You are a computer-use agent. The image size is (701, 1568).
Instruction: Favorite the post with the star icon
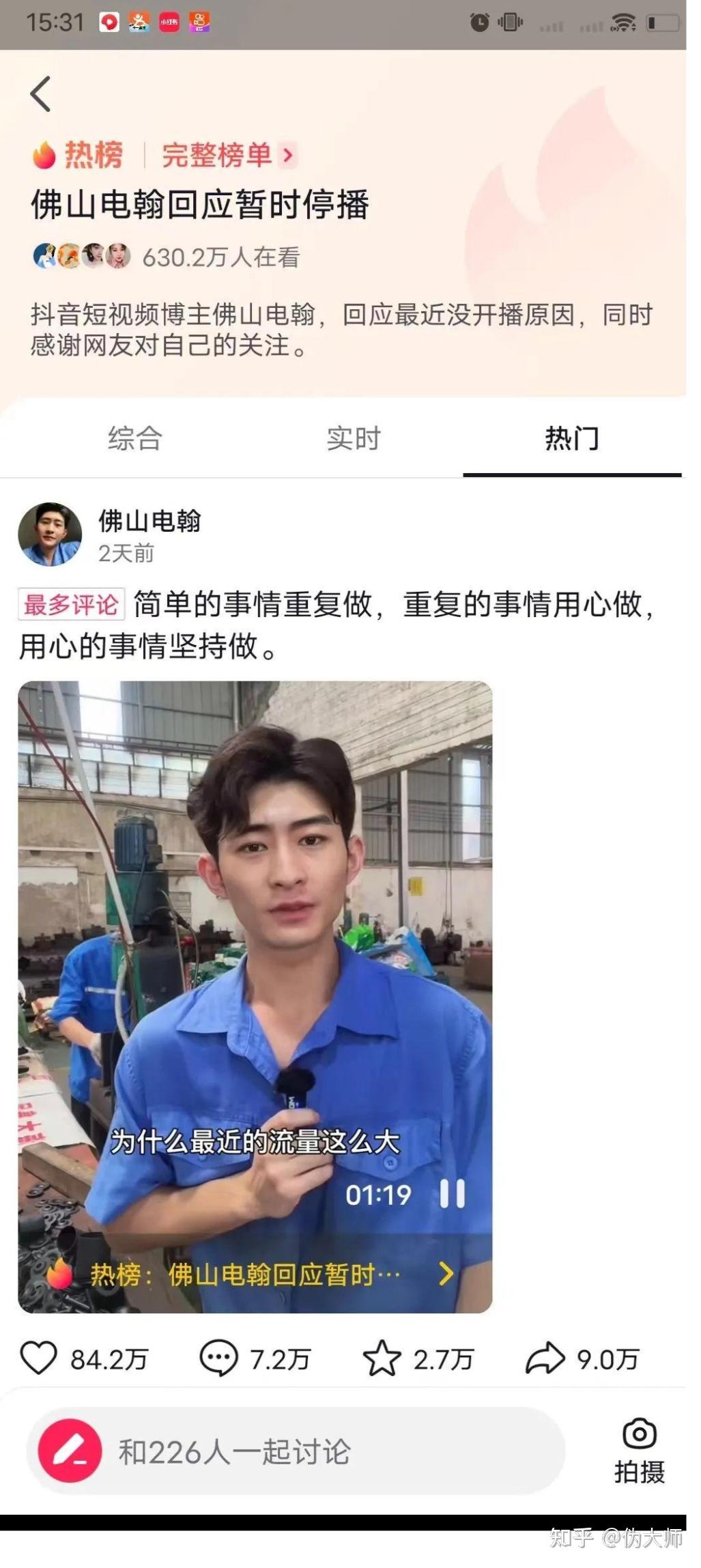pos(382,1358)
